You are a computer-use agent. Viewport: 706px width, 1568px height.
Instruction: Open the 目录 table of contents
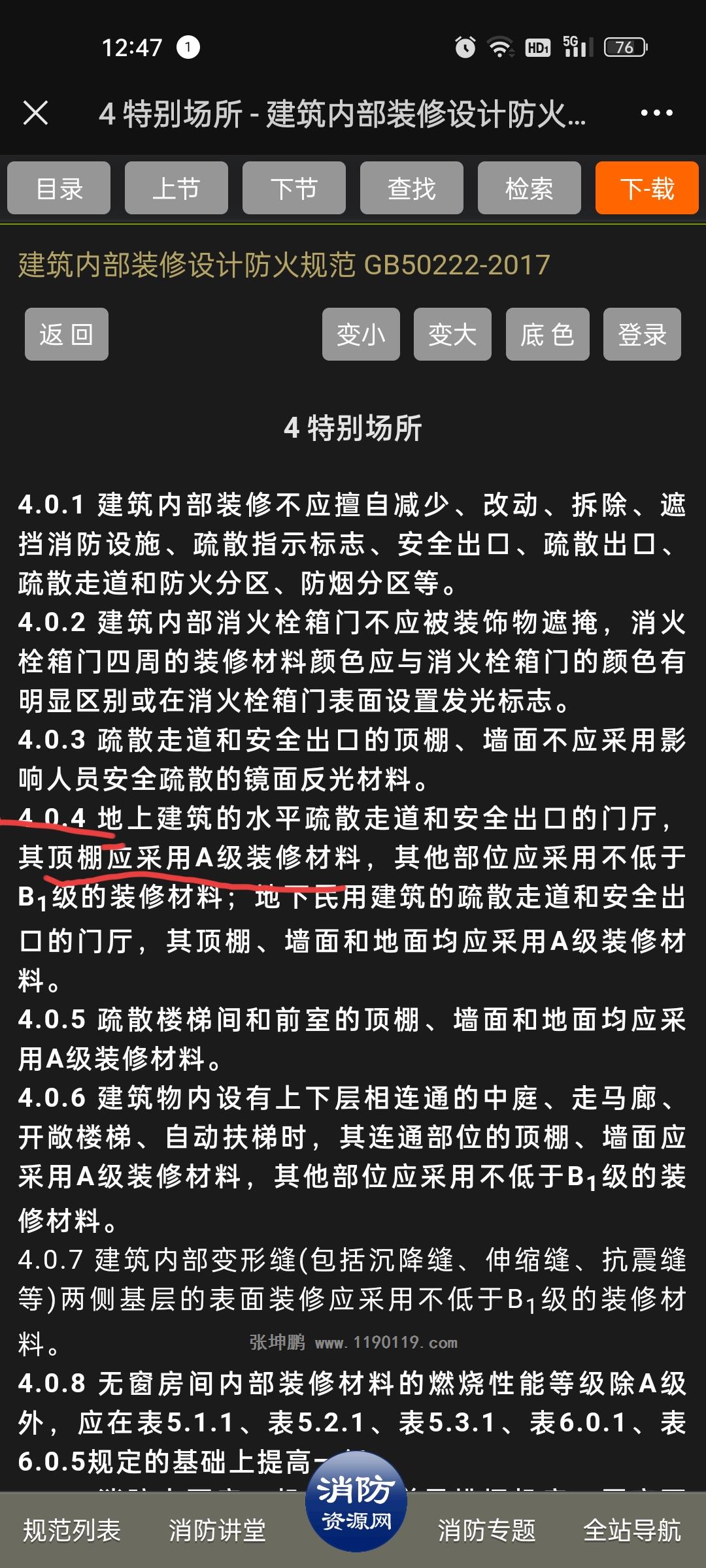59,188
